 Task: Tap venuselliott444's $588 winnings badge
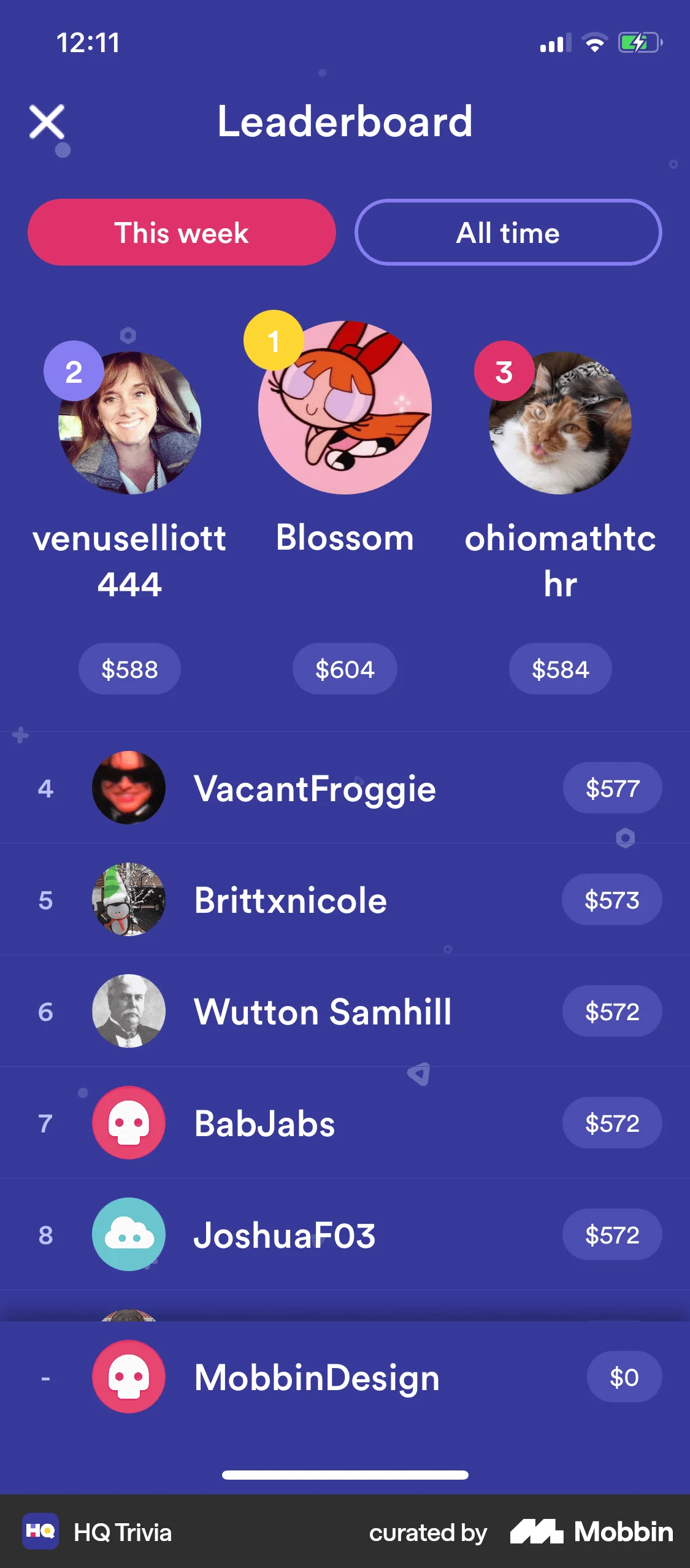coord(129,669)
